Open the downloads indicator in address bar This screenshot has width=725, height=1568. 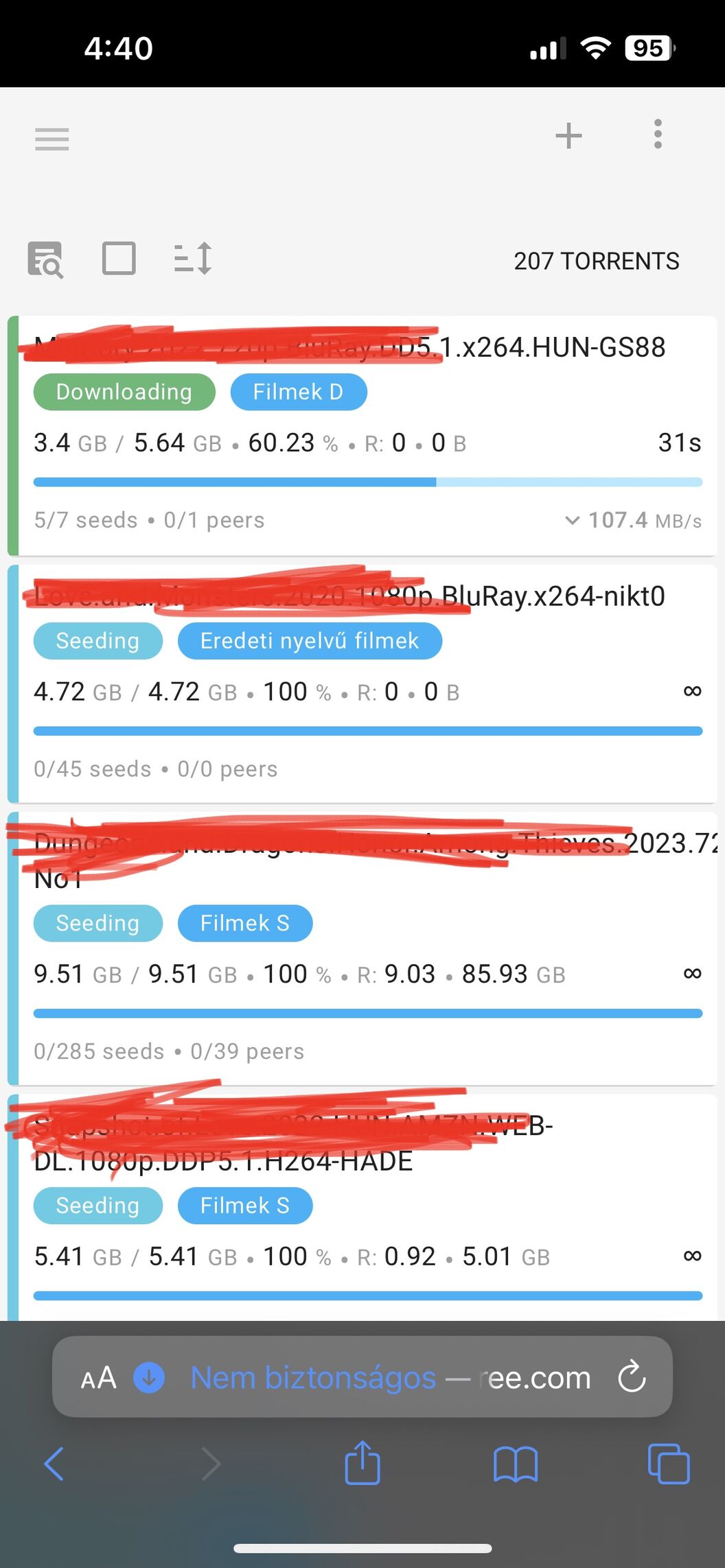coord(149,1377)
